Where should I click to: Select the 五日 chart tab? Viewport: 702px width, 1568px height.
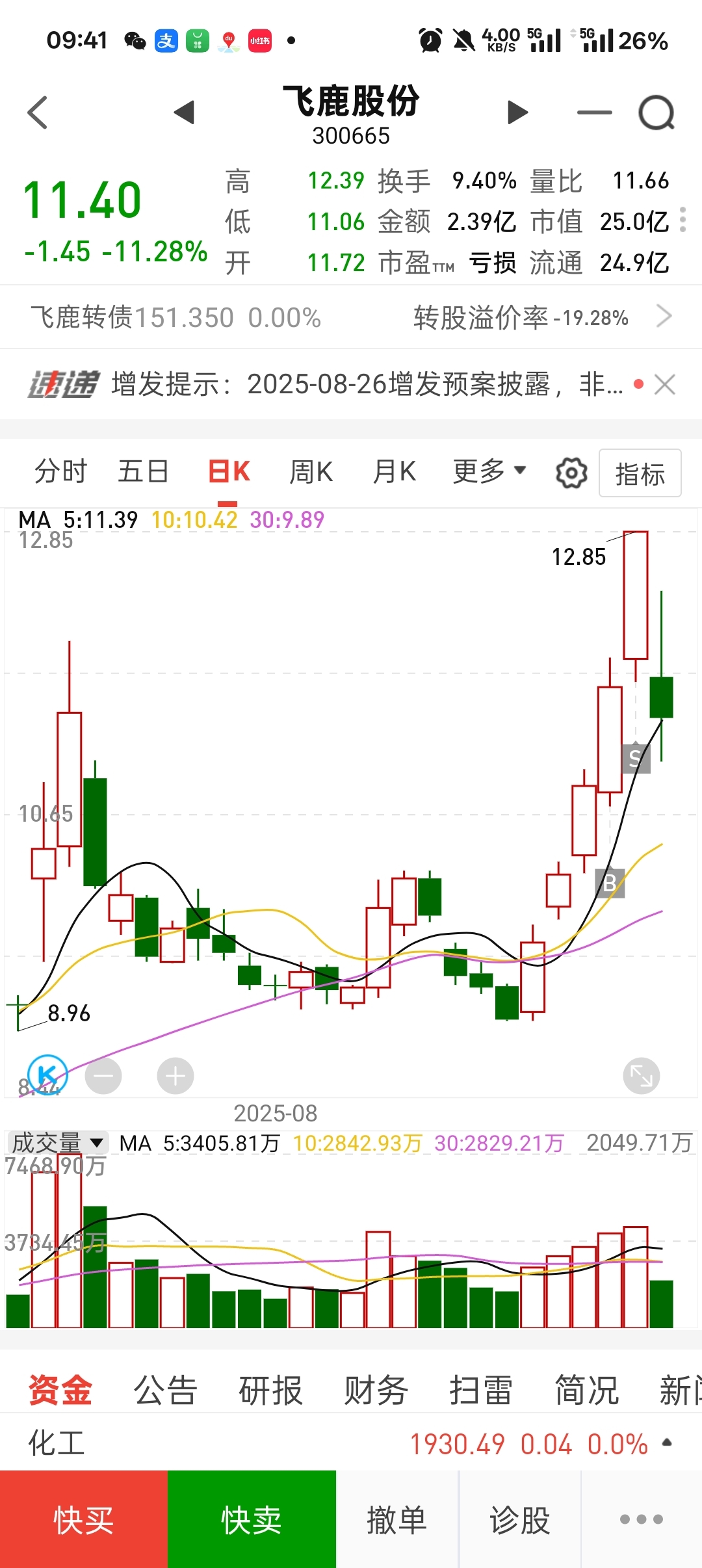point(144,471)
